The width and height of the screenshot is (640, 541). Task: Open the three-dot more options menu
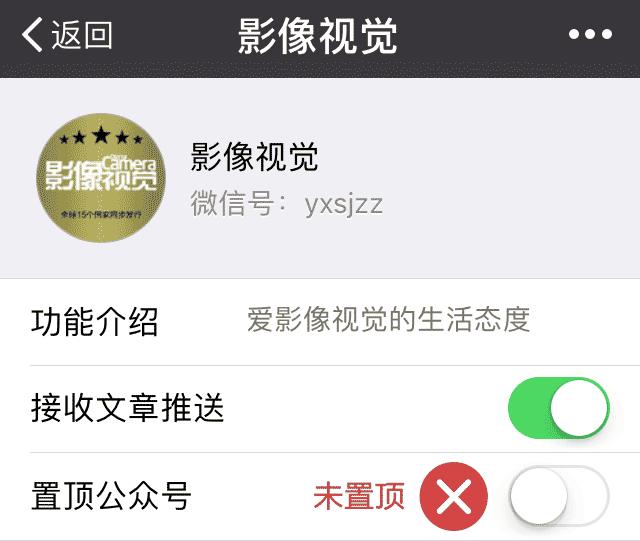tap(589, 35)
